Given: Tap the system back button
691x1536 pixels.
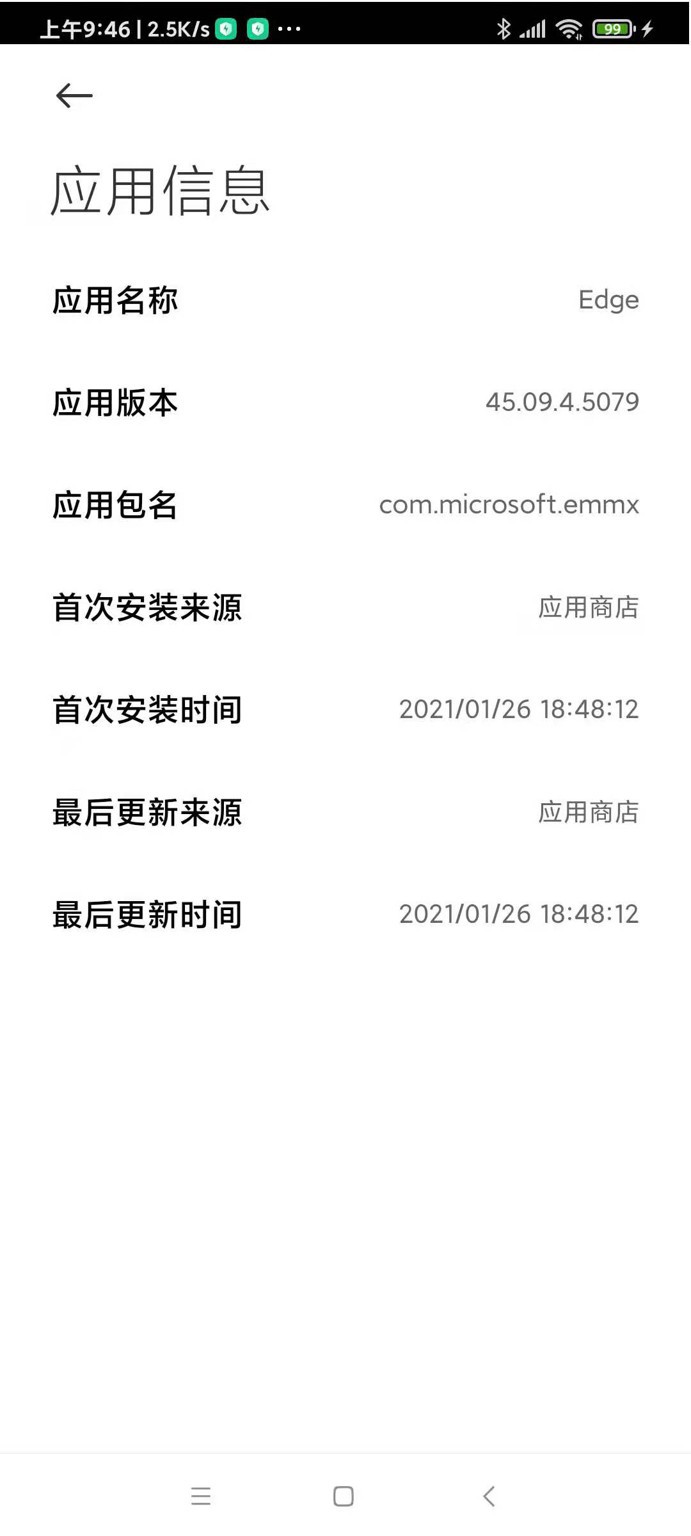Looking at the screenshot, I should point(489,1496).
